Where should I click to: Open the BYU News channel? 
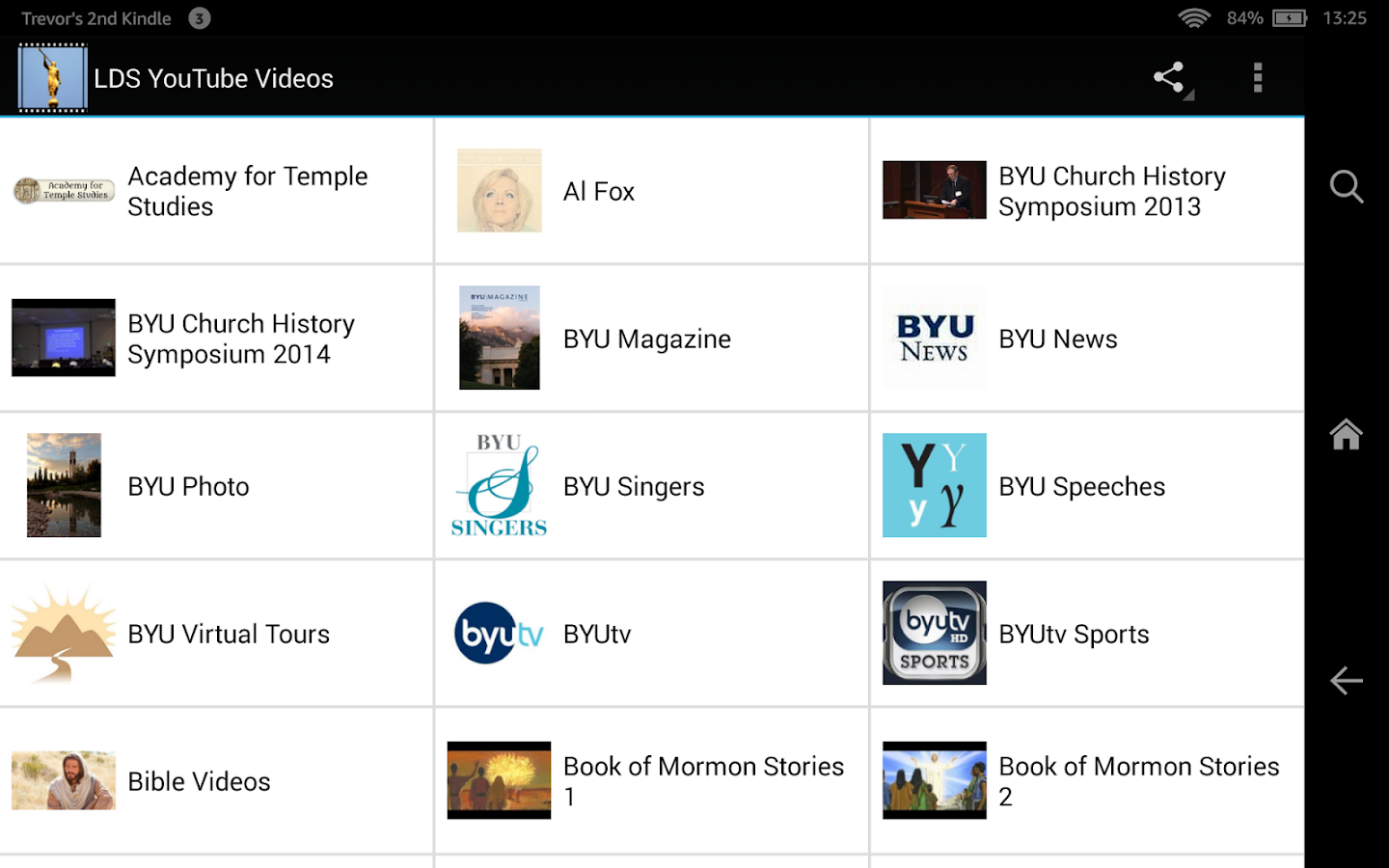pyautogui.click(x=1086, y=339)
